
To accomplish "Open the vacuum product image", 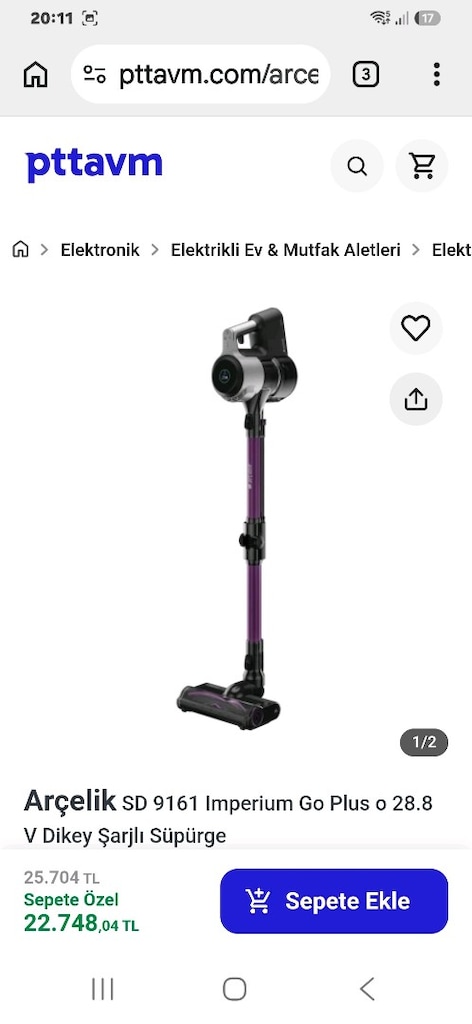I will [x=237, y=519].
